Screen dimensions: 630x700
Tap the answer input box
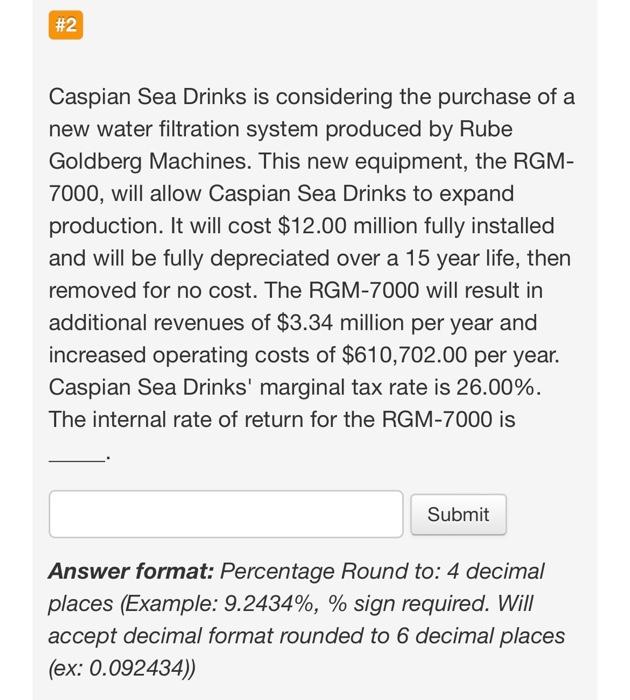226,514
